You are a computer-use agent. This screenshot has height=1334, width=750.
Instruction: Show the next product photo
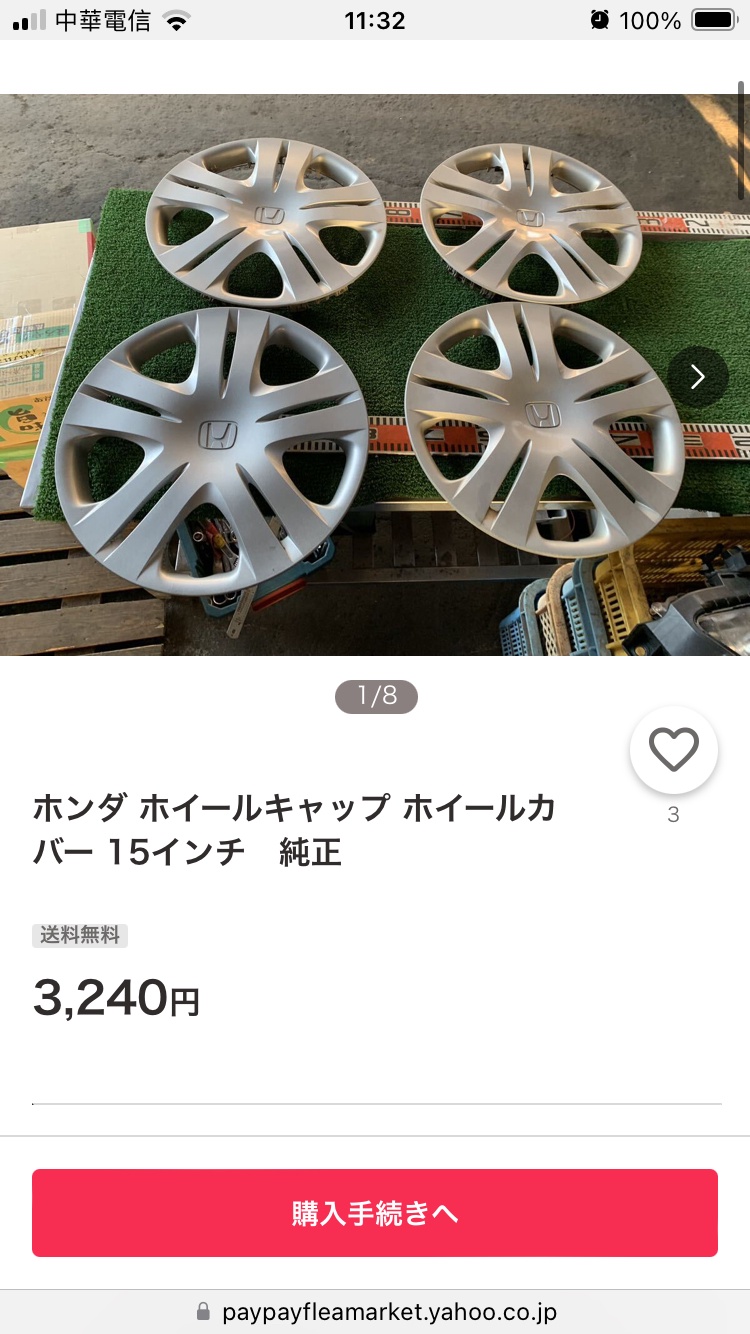pyautogui.click(x=697, y=376)
